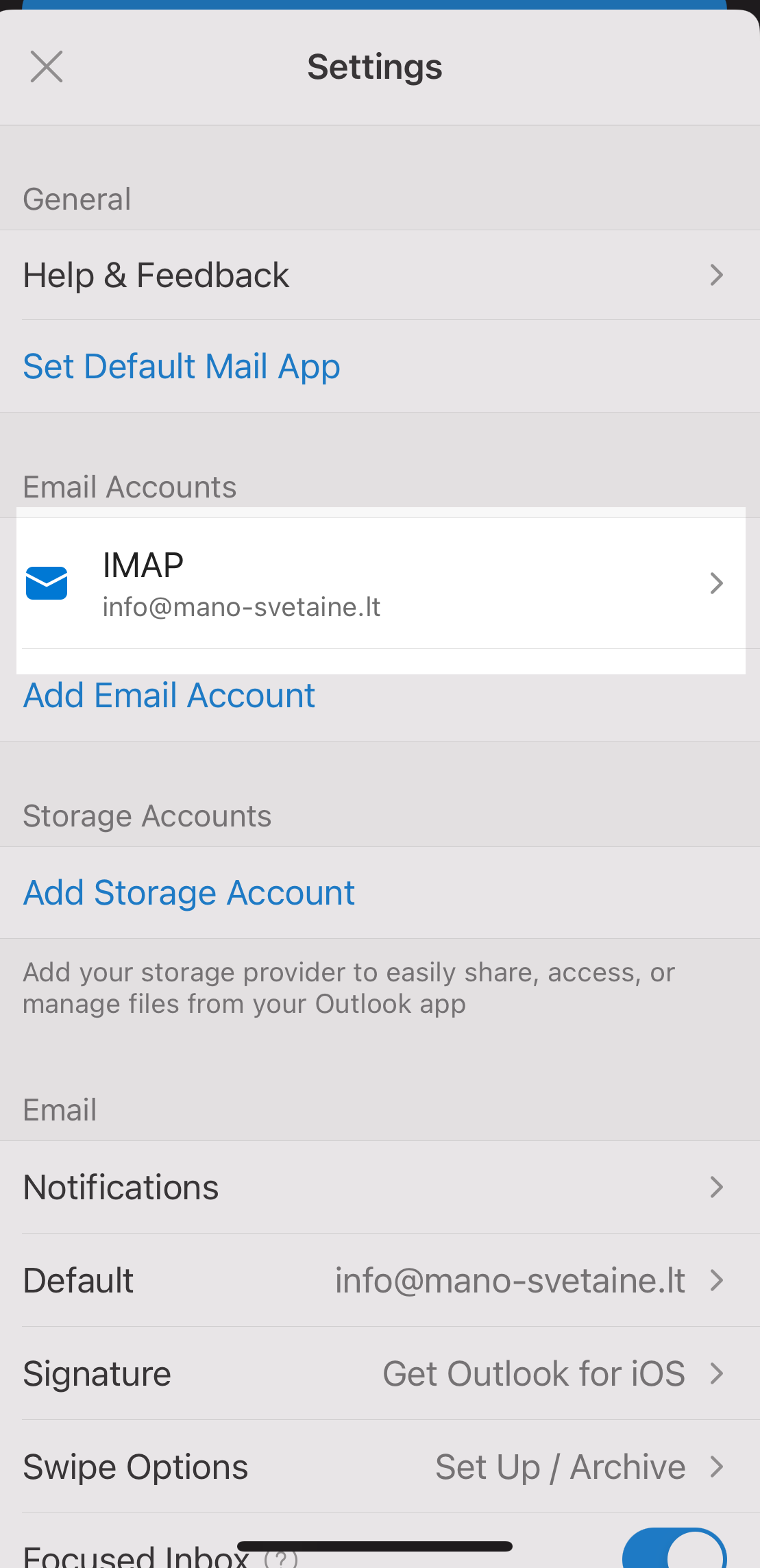This screenshot has height=1568, width=760.
Task: Close the Settings screen
Action: 47,66
